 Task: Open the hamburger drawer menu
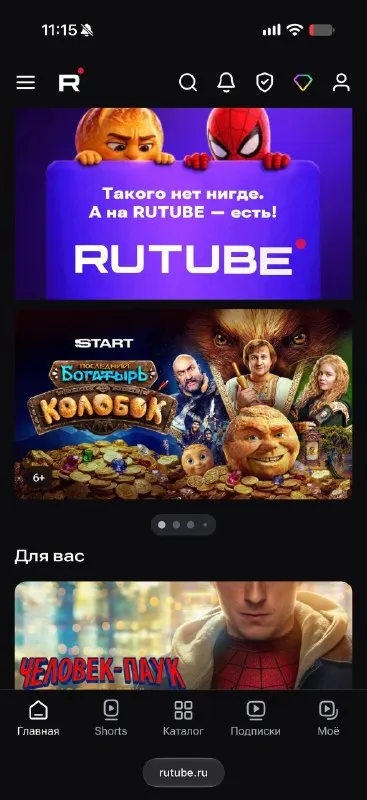coord(26,83)
